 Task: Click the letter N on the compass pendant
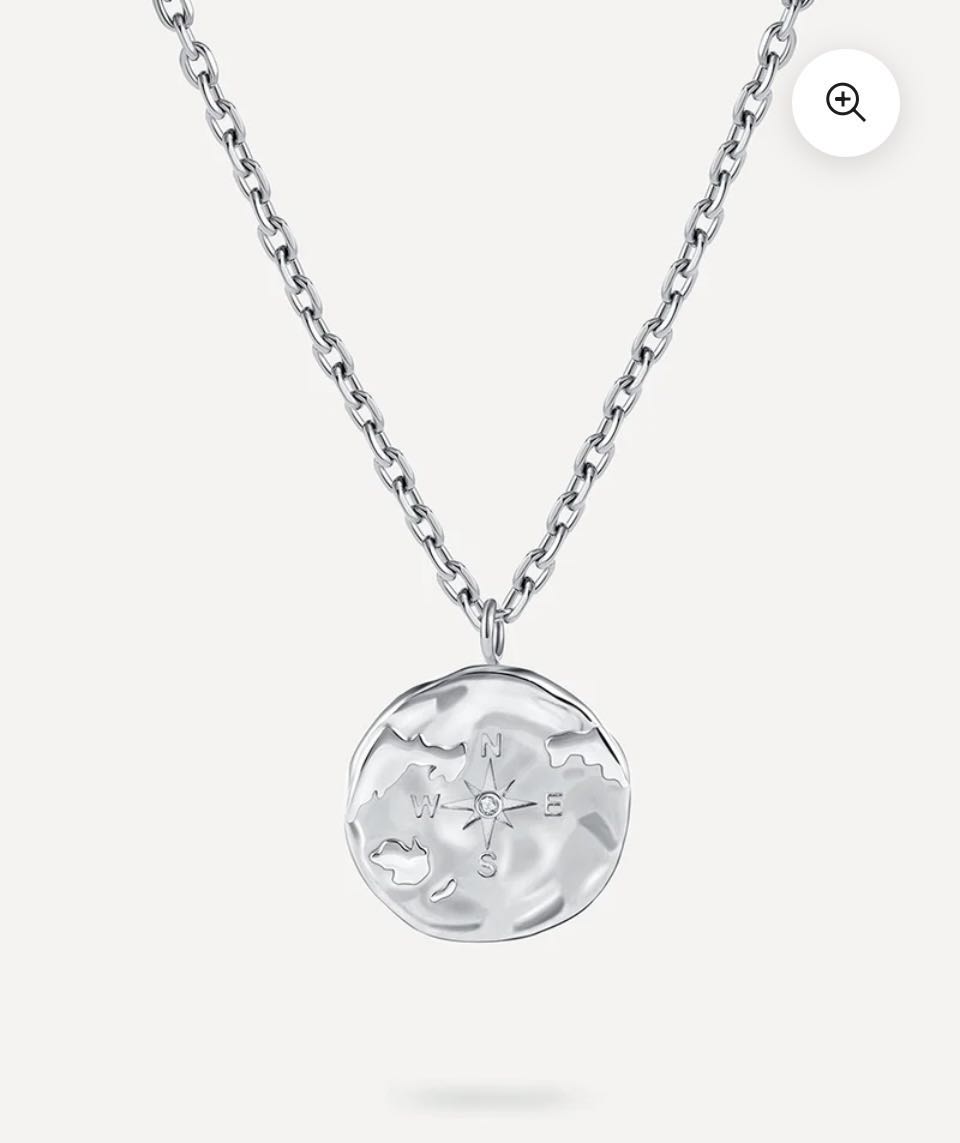[x=489, y=745]
